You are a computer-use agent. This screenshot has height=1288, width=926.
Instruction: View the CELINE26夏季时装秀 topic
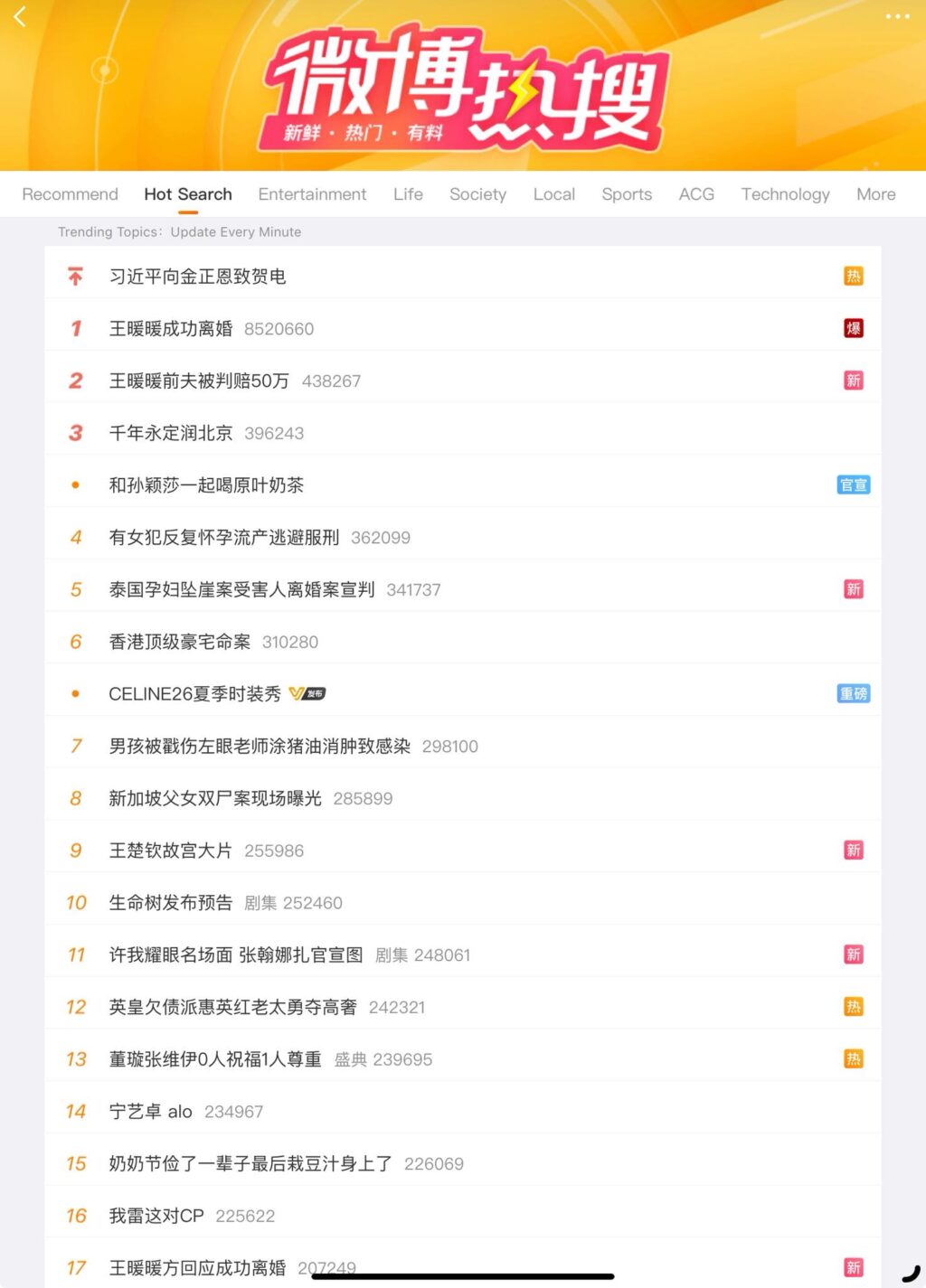[x=194, y=694]
